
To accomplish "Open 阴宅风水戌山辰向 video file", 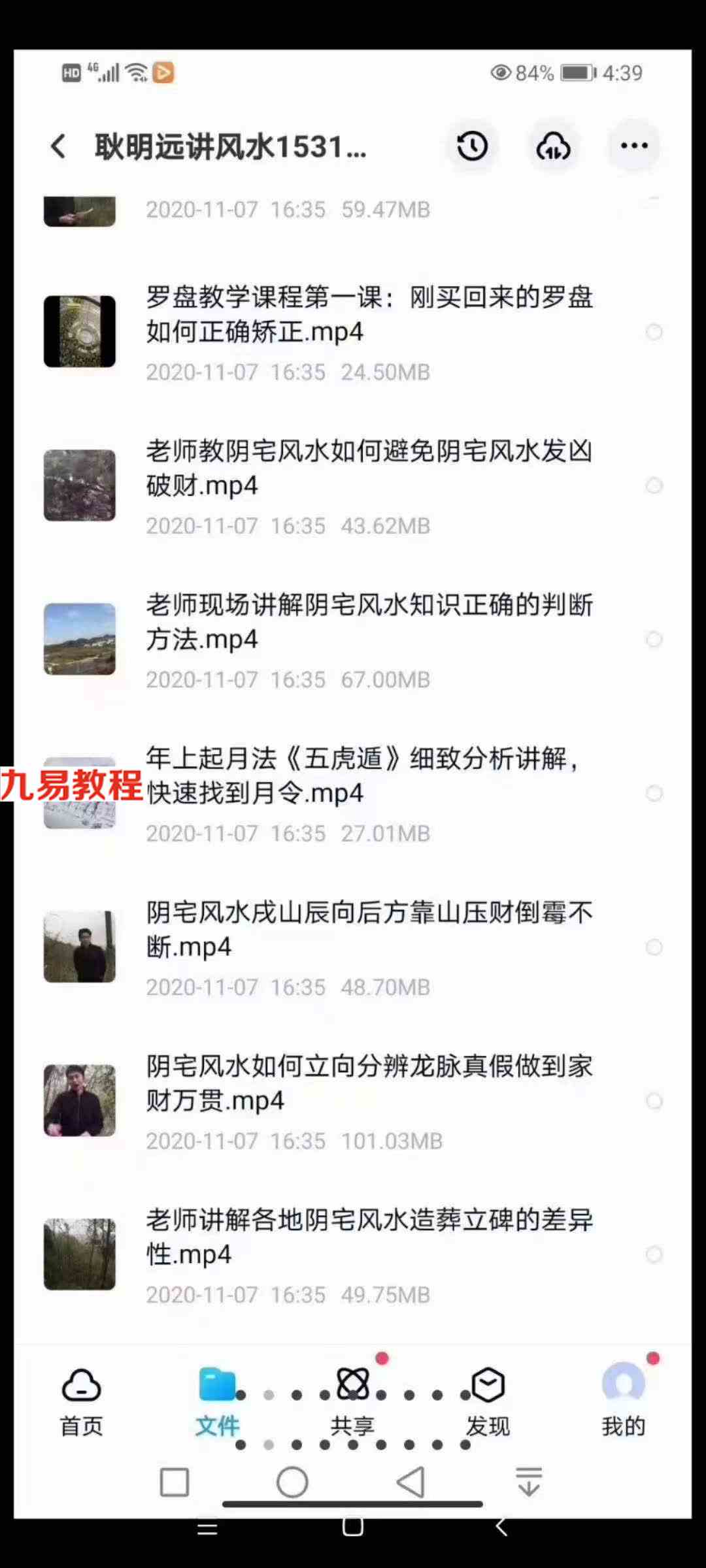I will 353,947.
